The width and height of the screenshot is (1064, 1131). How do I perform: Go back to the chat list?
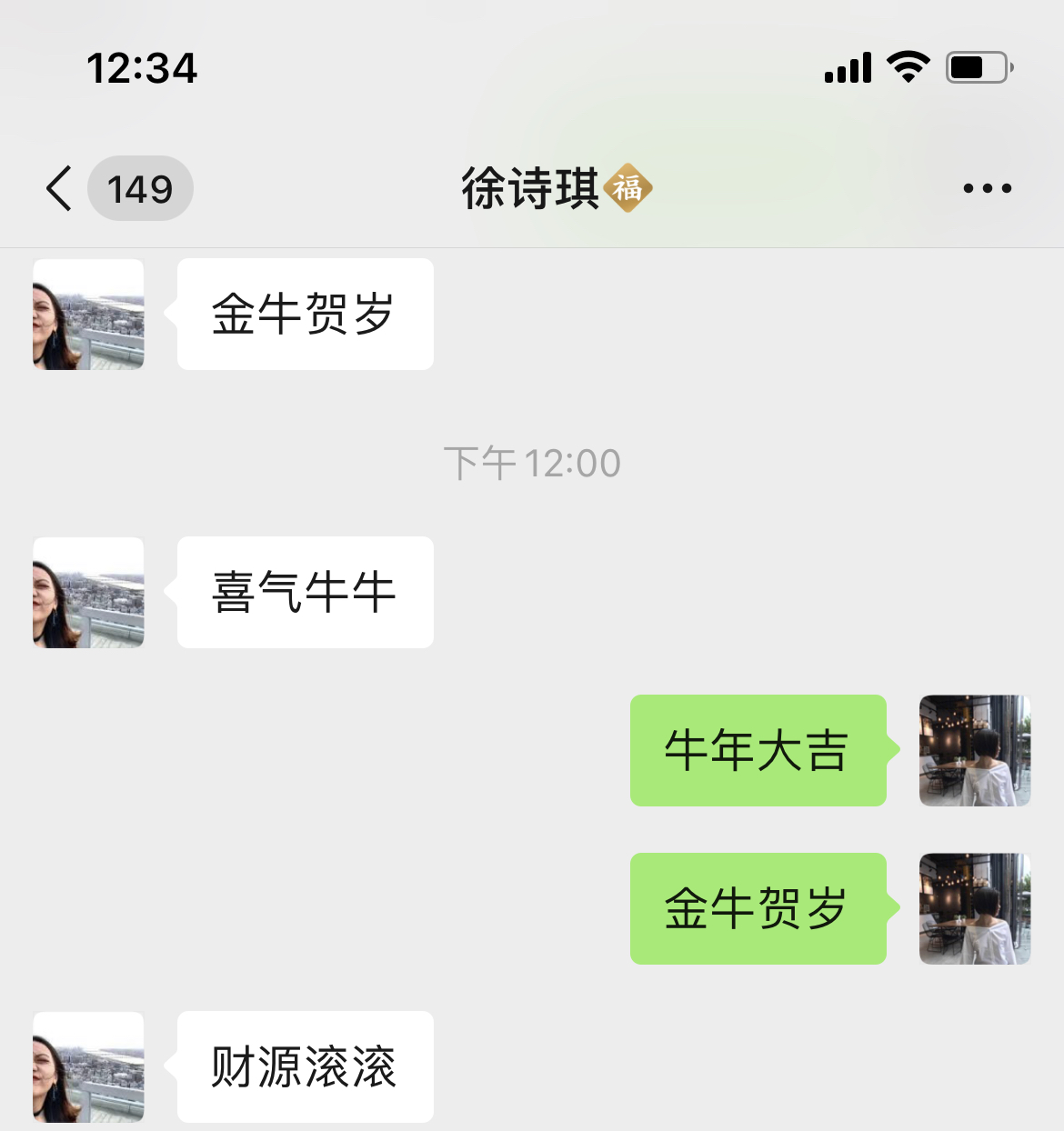(60, 188)
